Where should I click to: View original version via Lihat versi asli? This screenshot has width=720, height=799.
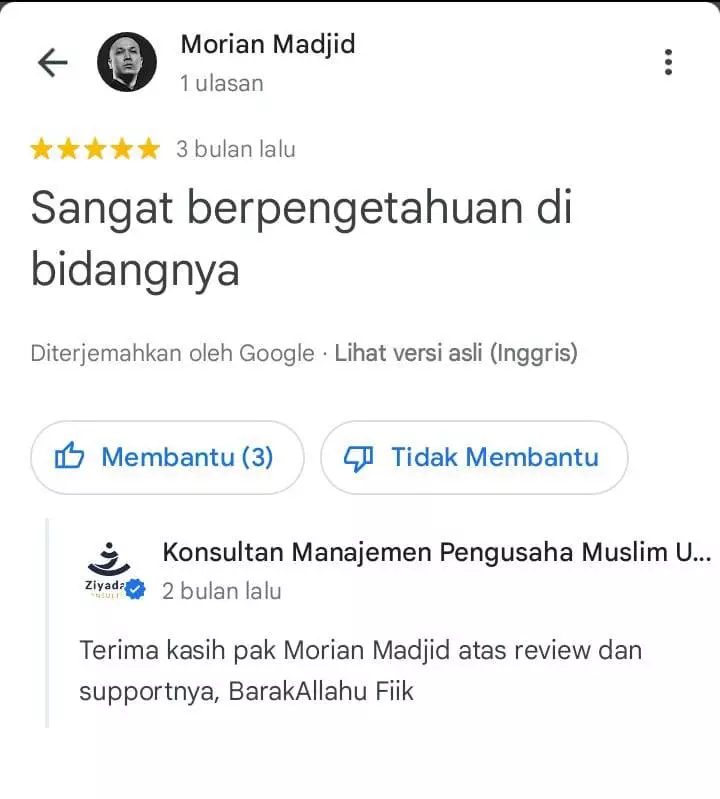coord(455,353)
